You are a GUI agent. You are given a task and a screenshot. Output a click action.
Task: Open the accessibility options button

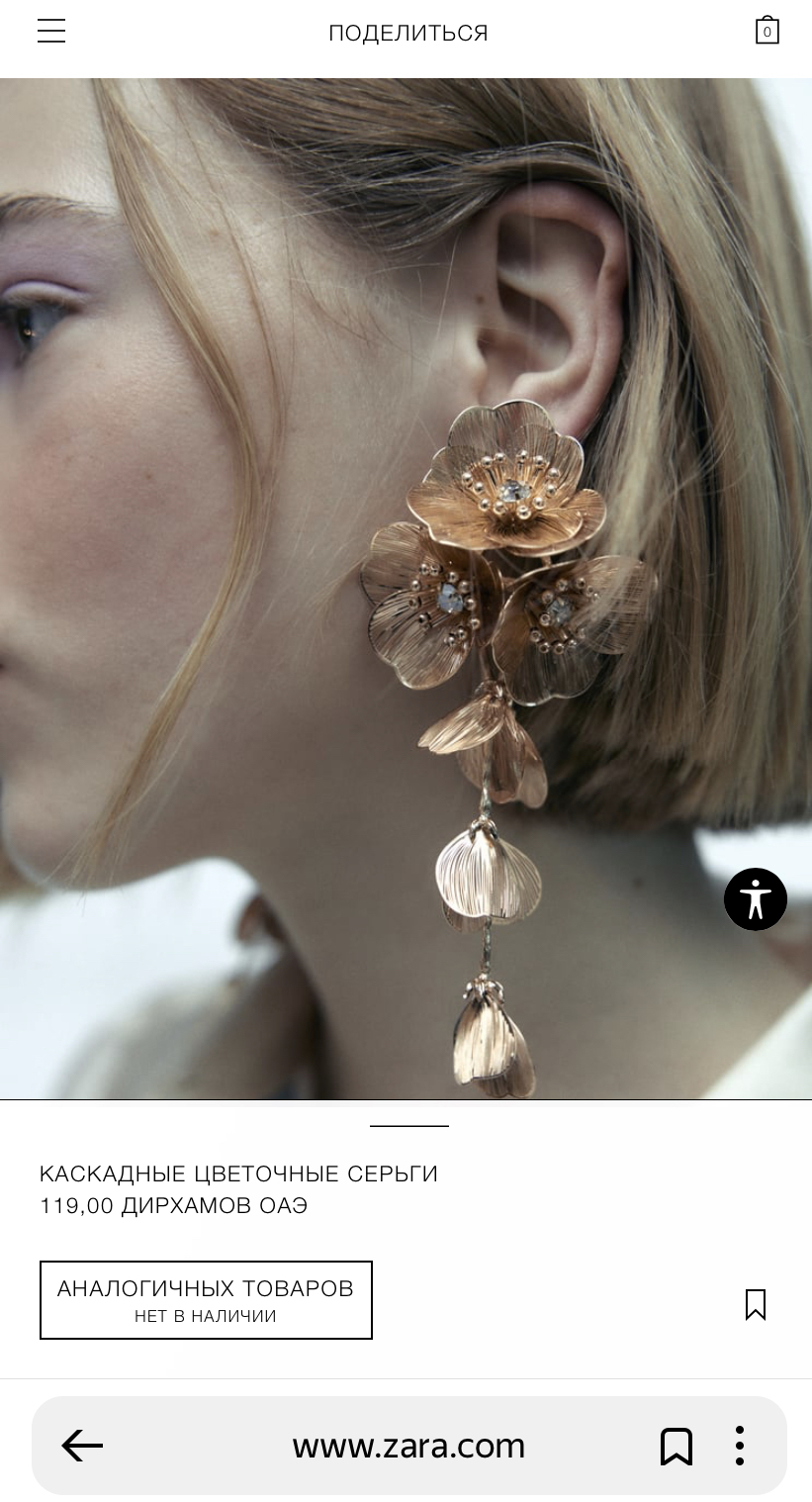pyautogui.click(x=756, y=899)
